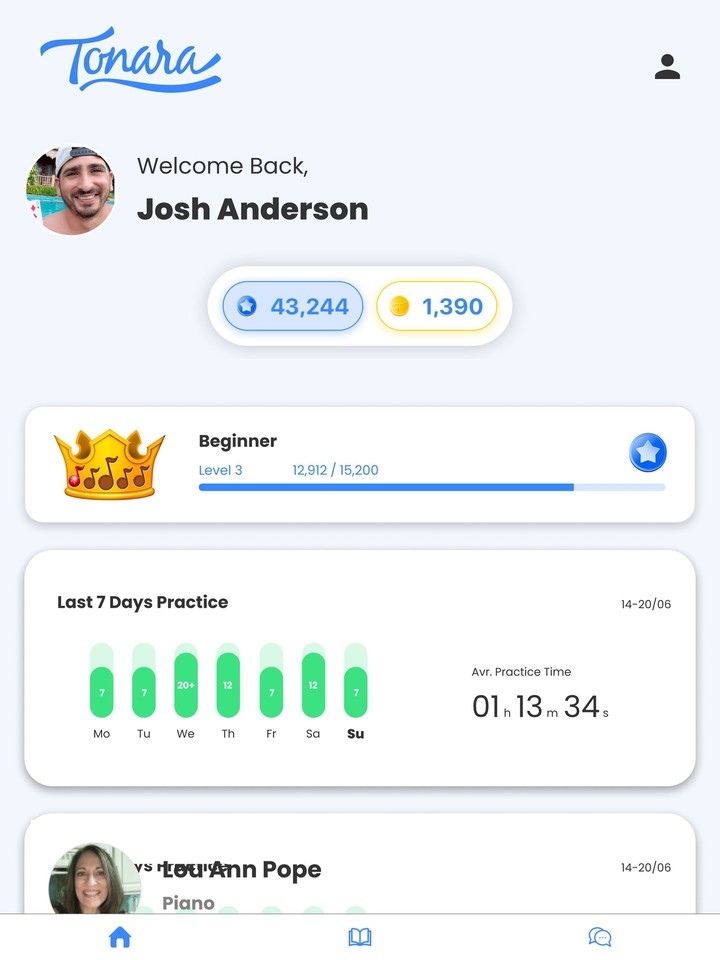Screen dimensions: 720x960
Task: Tap Josh Anderson's profile photo
Action: tap(71, 191)
